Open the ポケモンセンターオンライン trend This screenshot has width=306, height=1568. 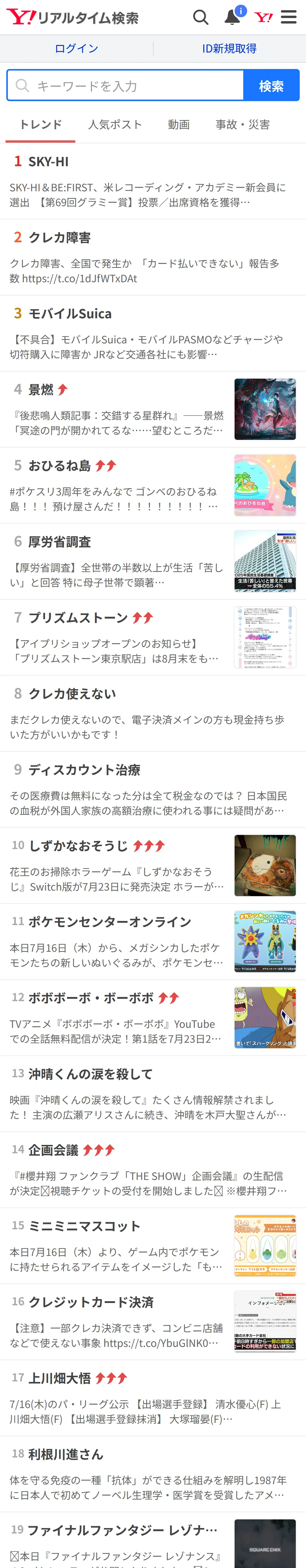tap(153, 942)
